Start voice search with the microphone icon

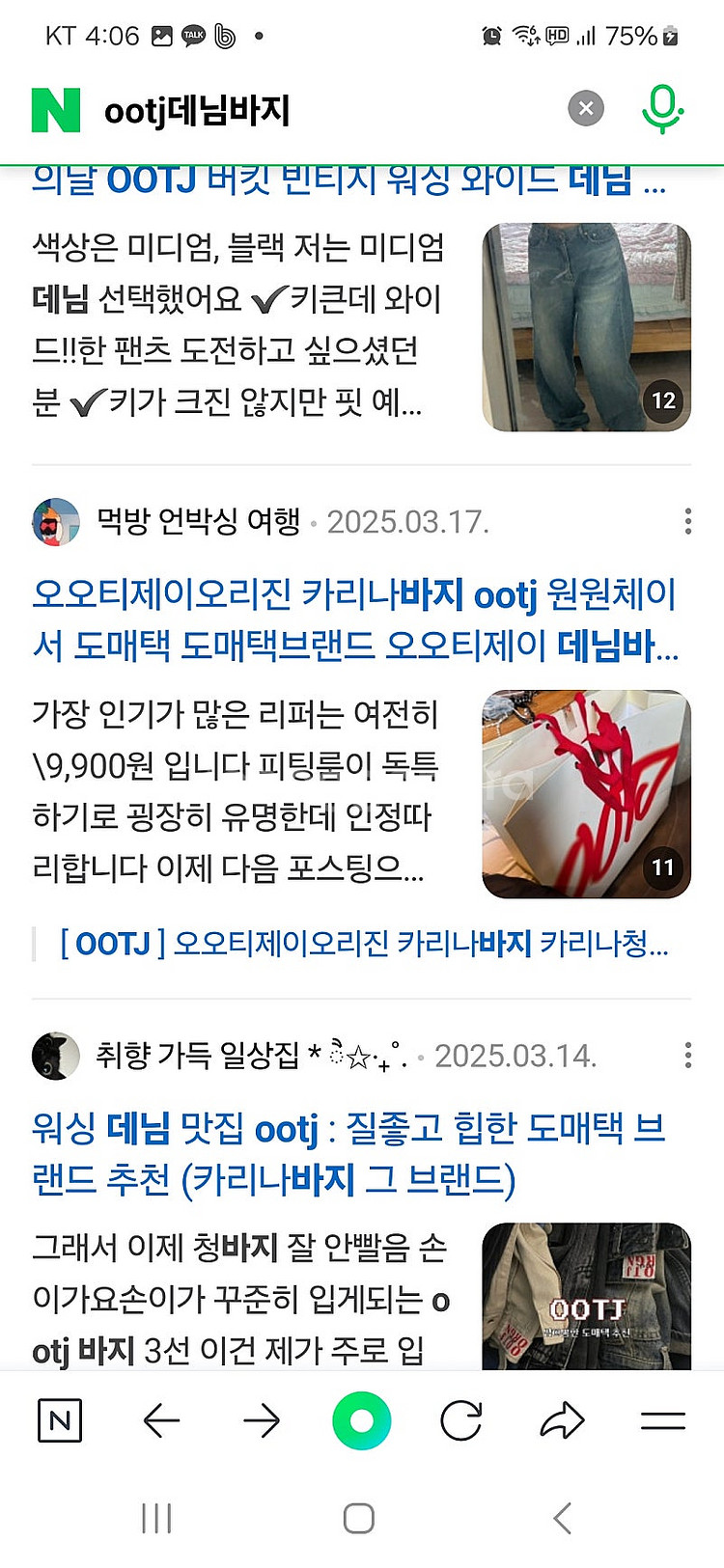click(x=662, y=108)
